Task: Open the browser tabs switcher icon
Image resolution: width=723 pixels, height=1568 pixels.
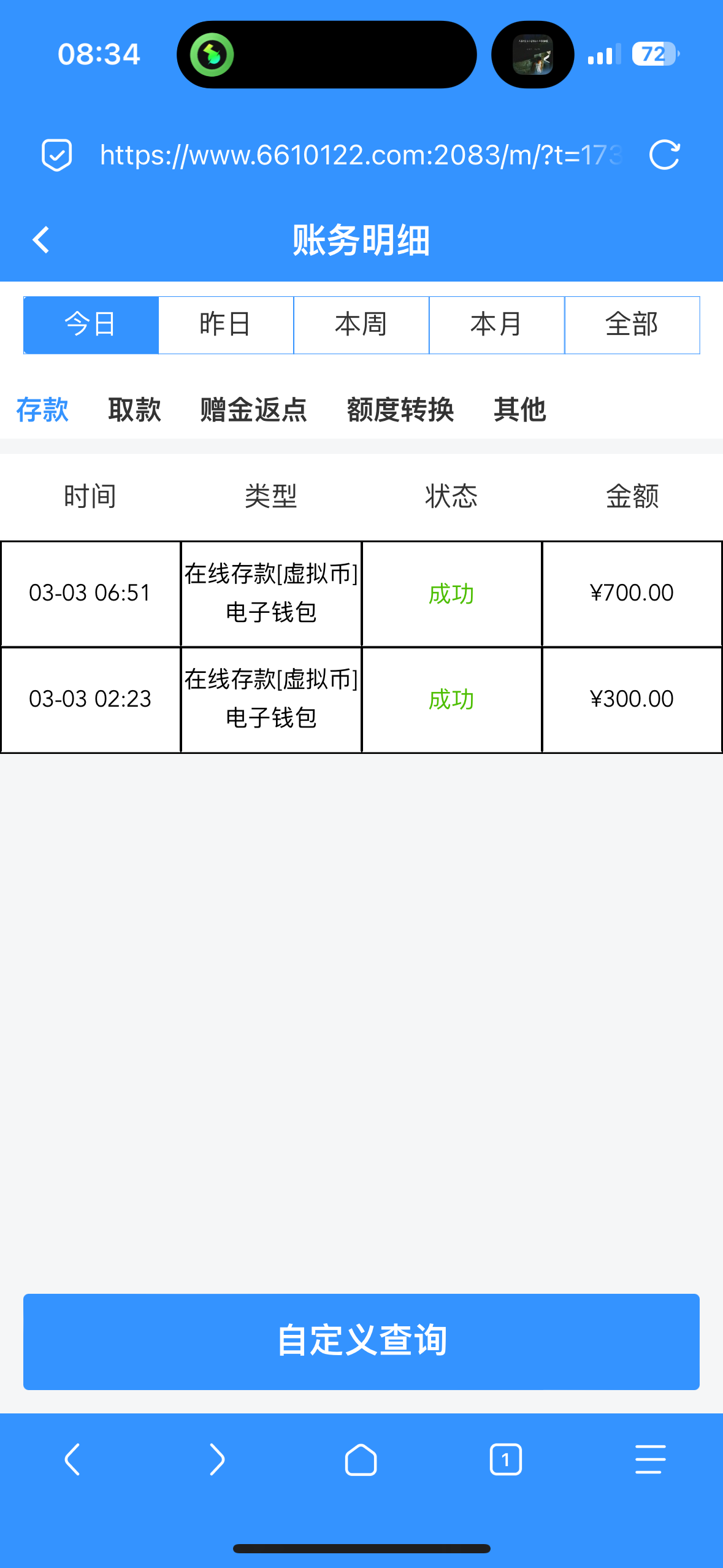Action: tap(505, 1459)
